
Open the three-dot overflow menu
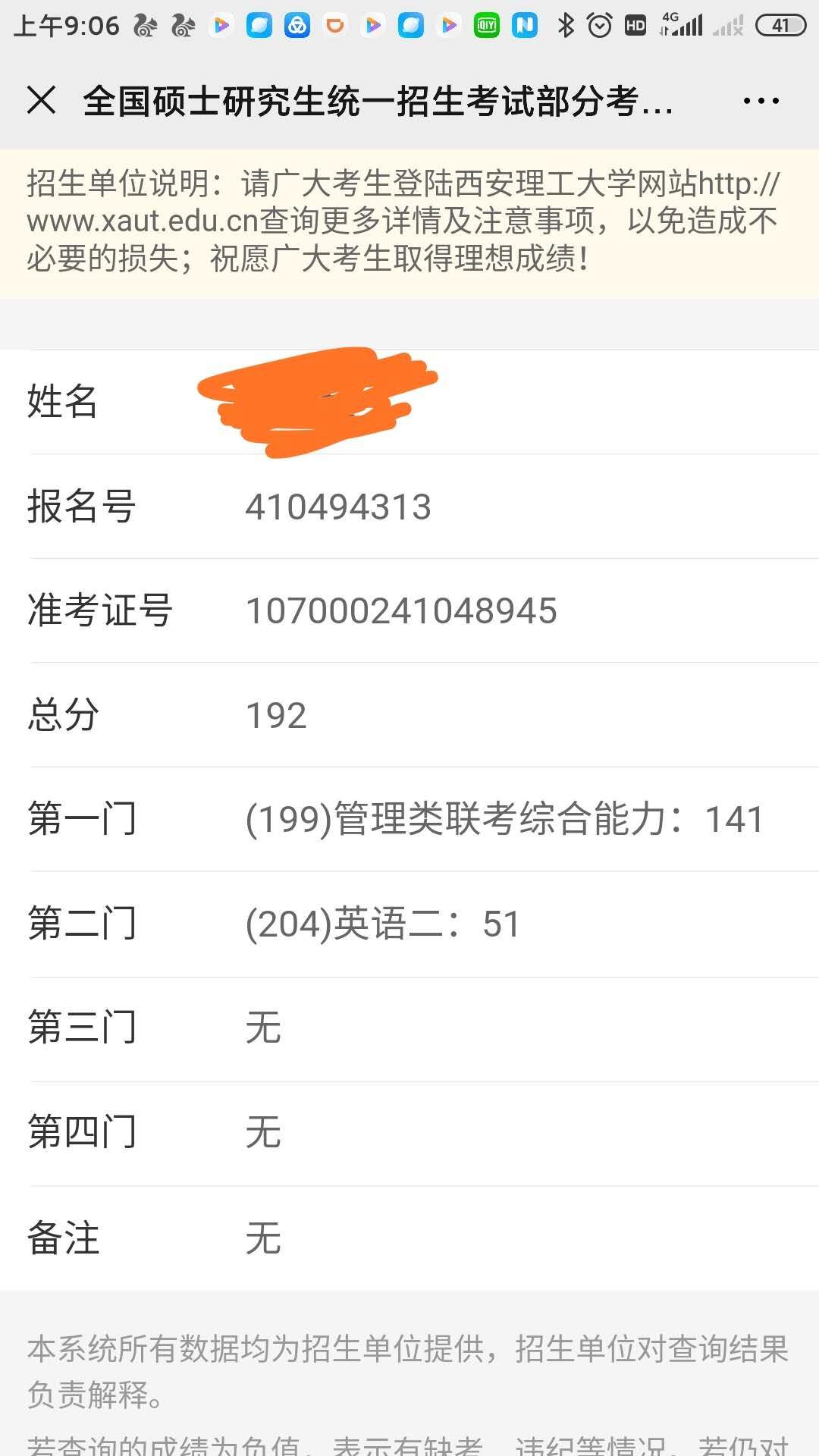click(x=761, y=101)
